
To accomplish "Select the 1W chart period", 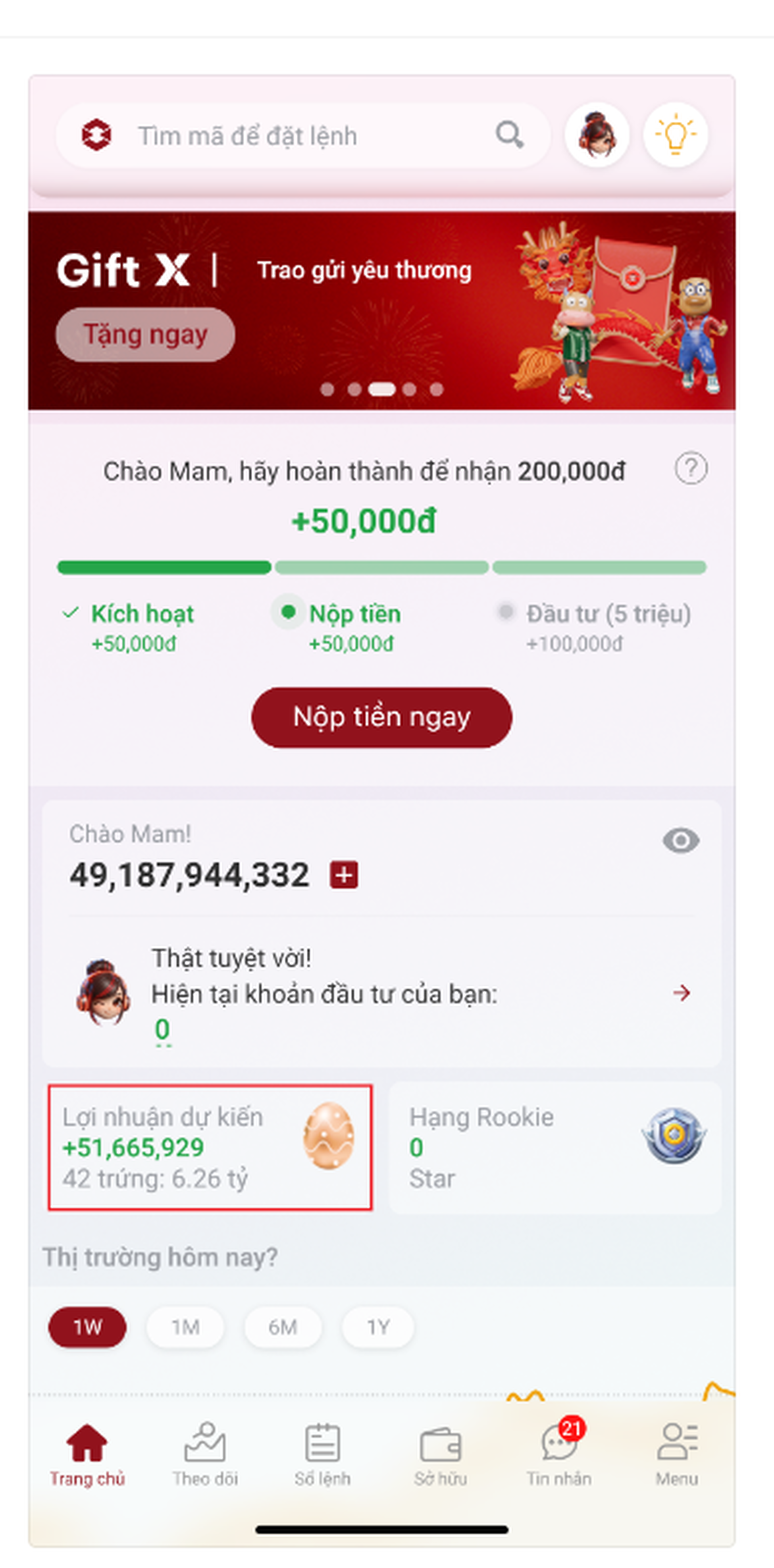I will [x=87, y=1326].
